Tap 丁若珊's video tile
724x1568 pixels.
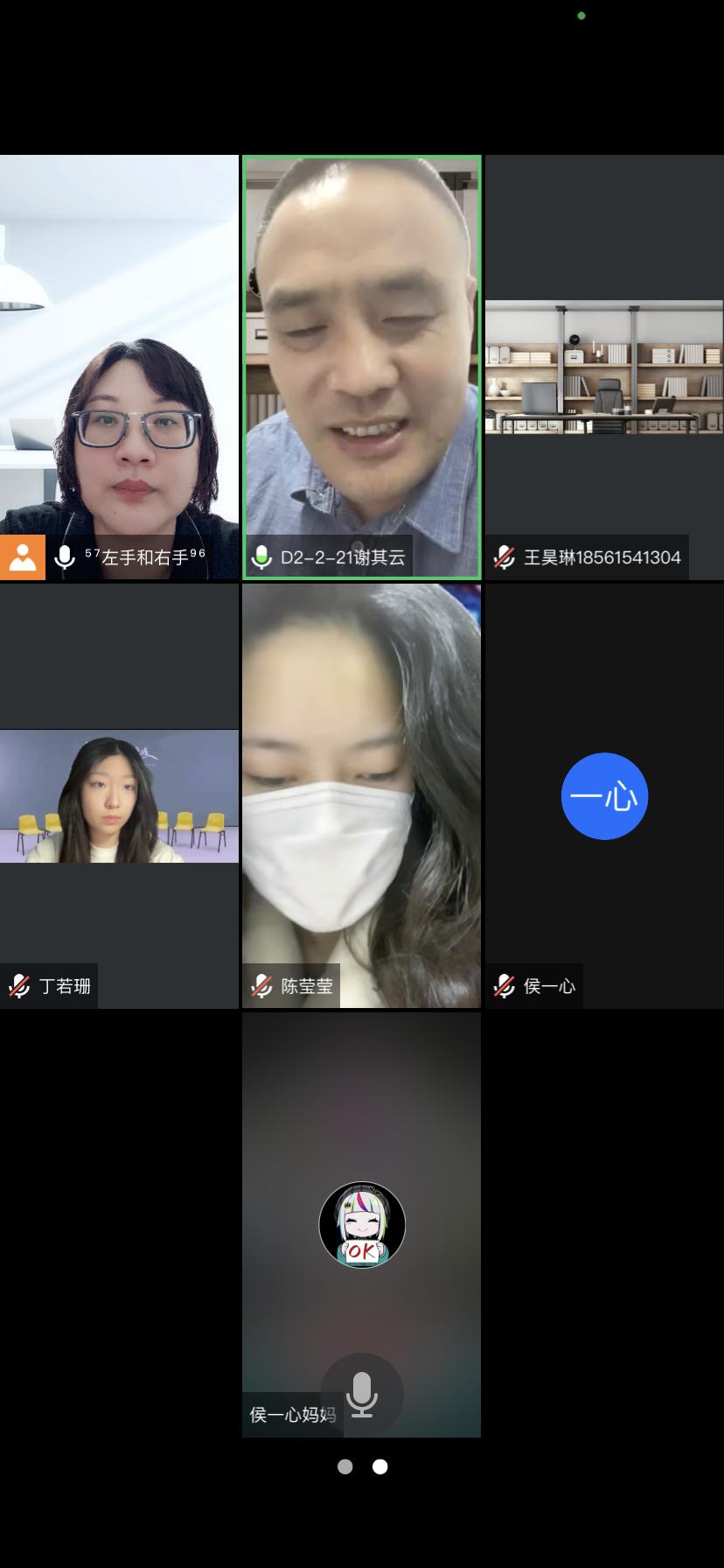point(119,796)
